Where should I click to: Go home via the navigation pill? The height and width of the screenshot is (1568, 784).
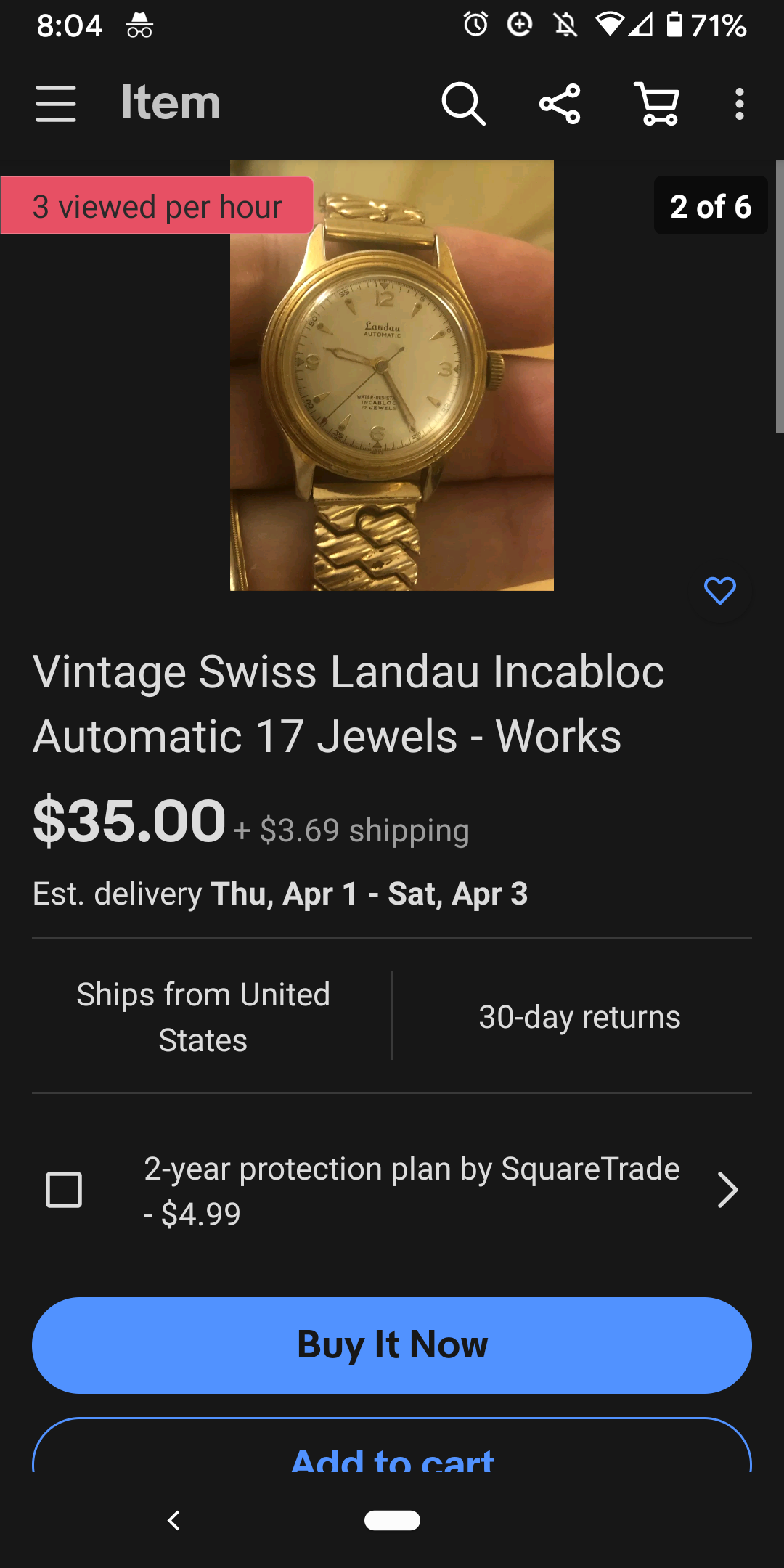(392, 1520)
